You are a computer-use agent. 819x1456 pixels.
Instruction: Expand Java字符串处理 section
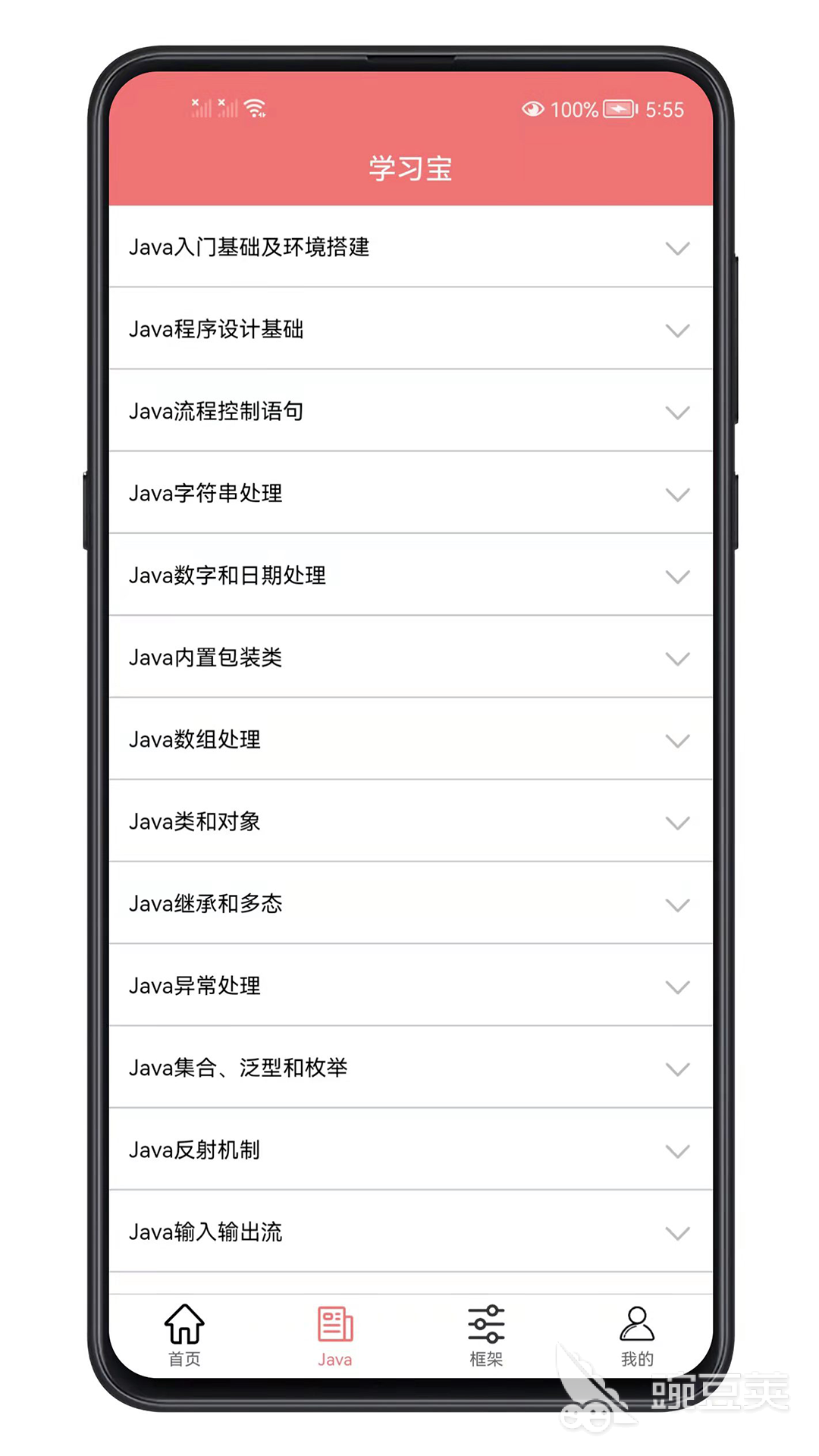tap(410, 493)
